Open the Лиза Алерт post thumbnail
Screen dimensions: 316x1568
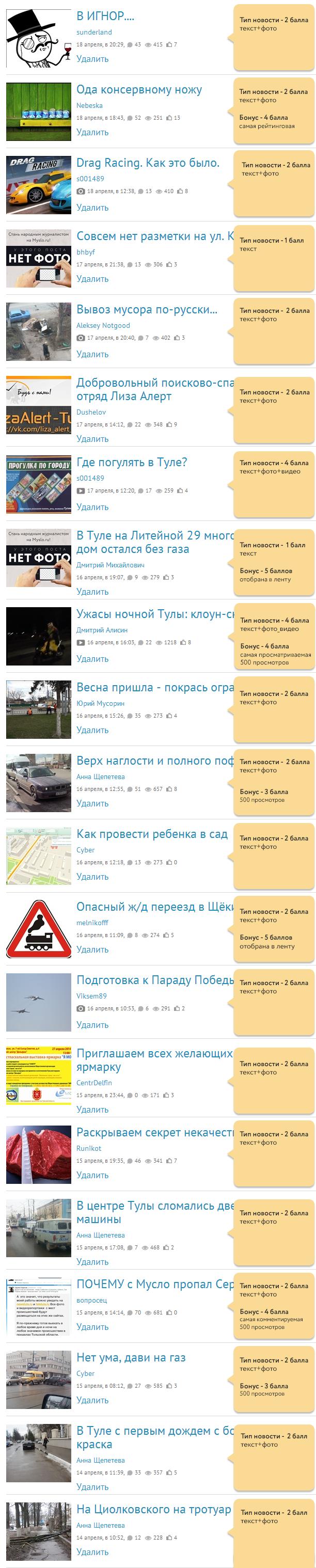click(x=38, y=405)
